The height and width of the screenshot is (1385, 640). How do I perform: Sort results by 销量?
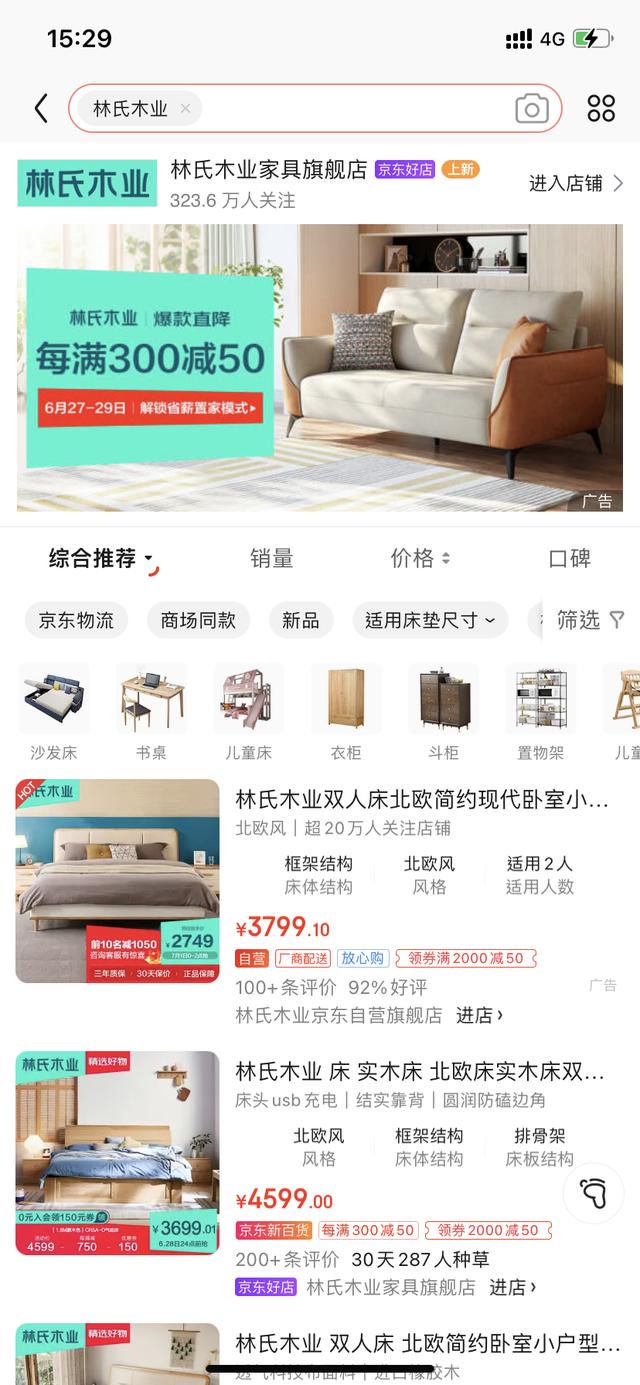point(271,559)
